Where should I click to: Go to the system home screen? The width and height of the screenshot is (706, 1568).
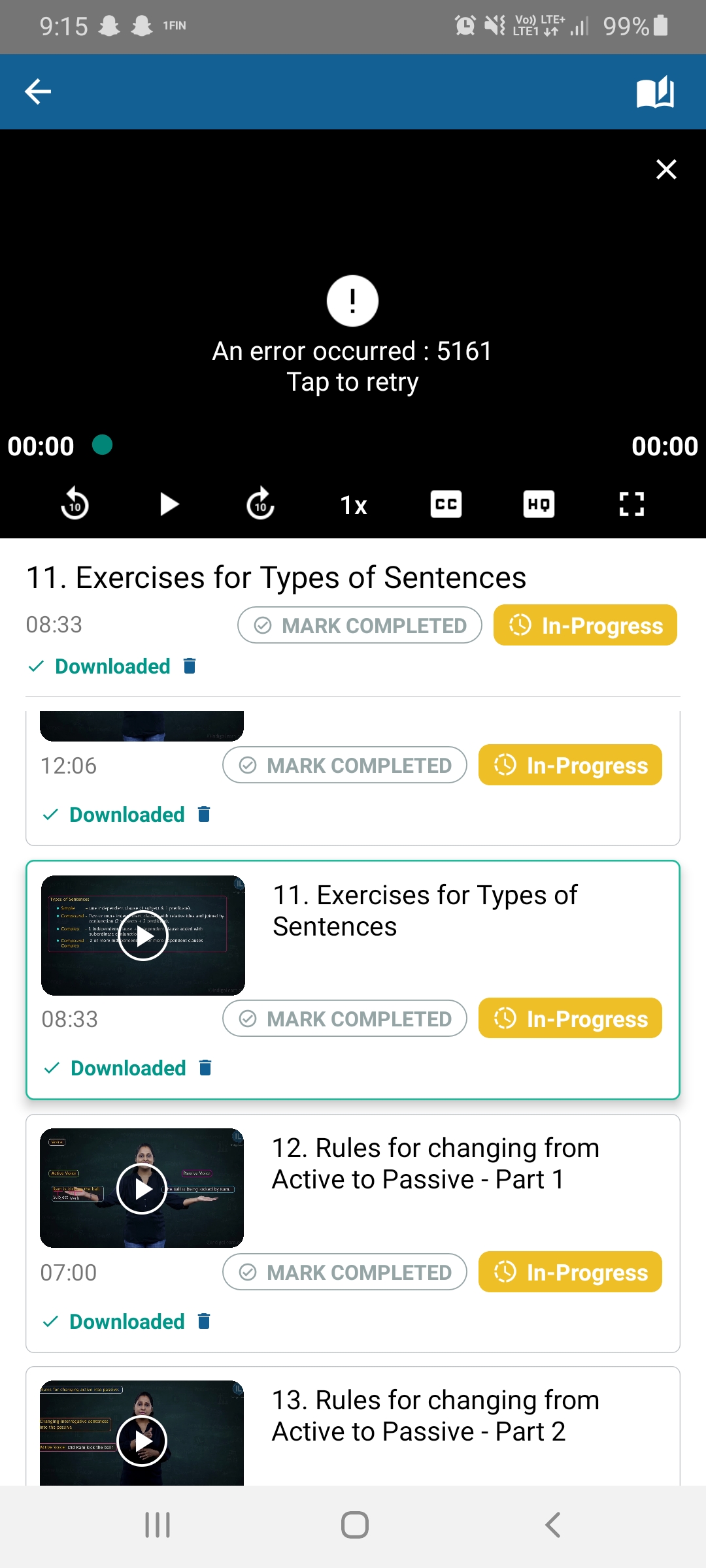(354, 1525)
